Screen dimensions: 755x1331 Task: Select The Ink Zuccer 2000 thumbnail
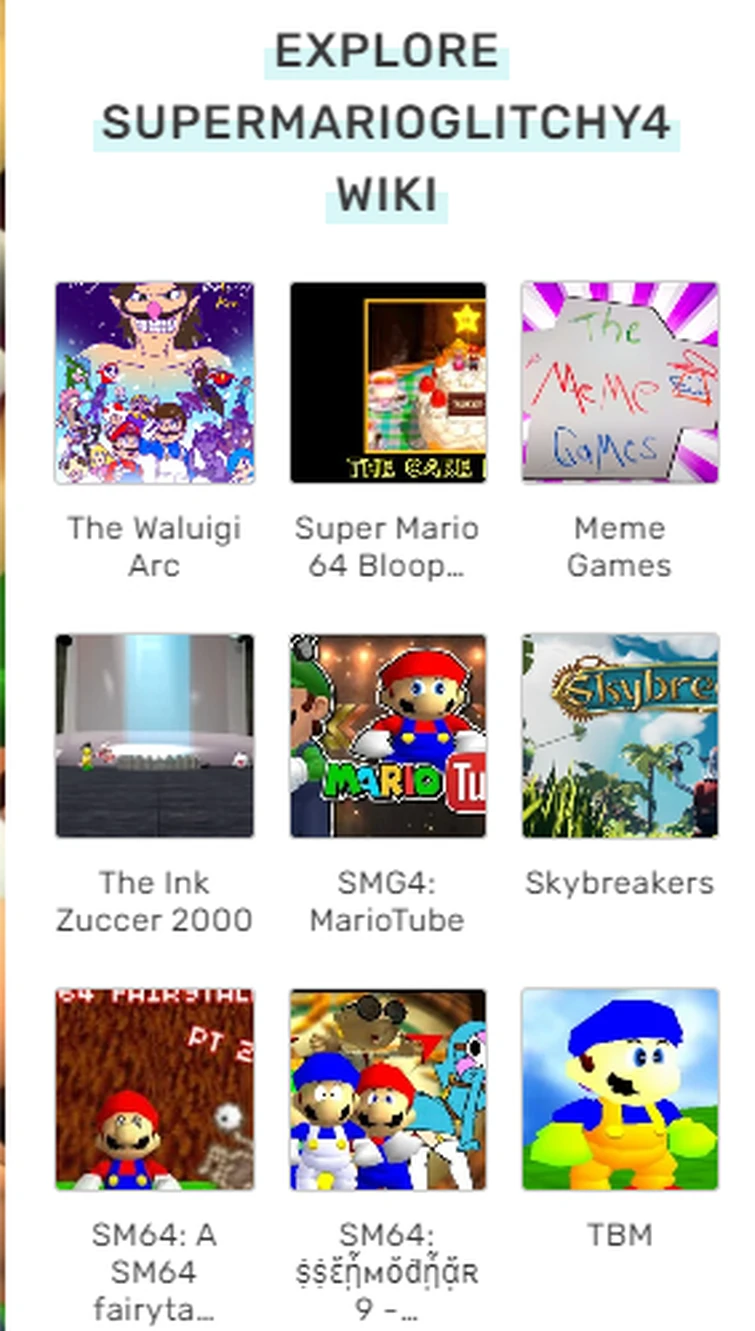(155, 737)
